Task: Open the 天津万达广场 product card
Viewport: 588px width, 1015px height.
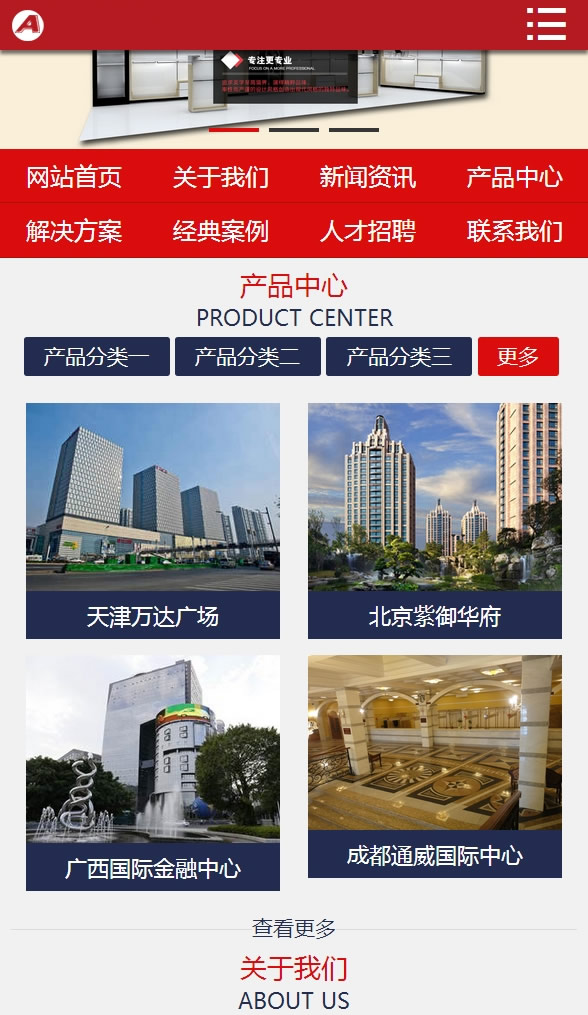Action: [153, 520]
